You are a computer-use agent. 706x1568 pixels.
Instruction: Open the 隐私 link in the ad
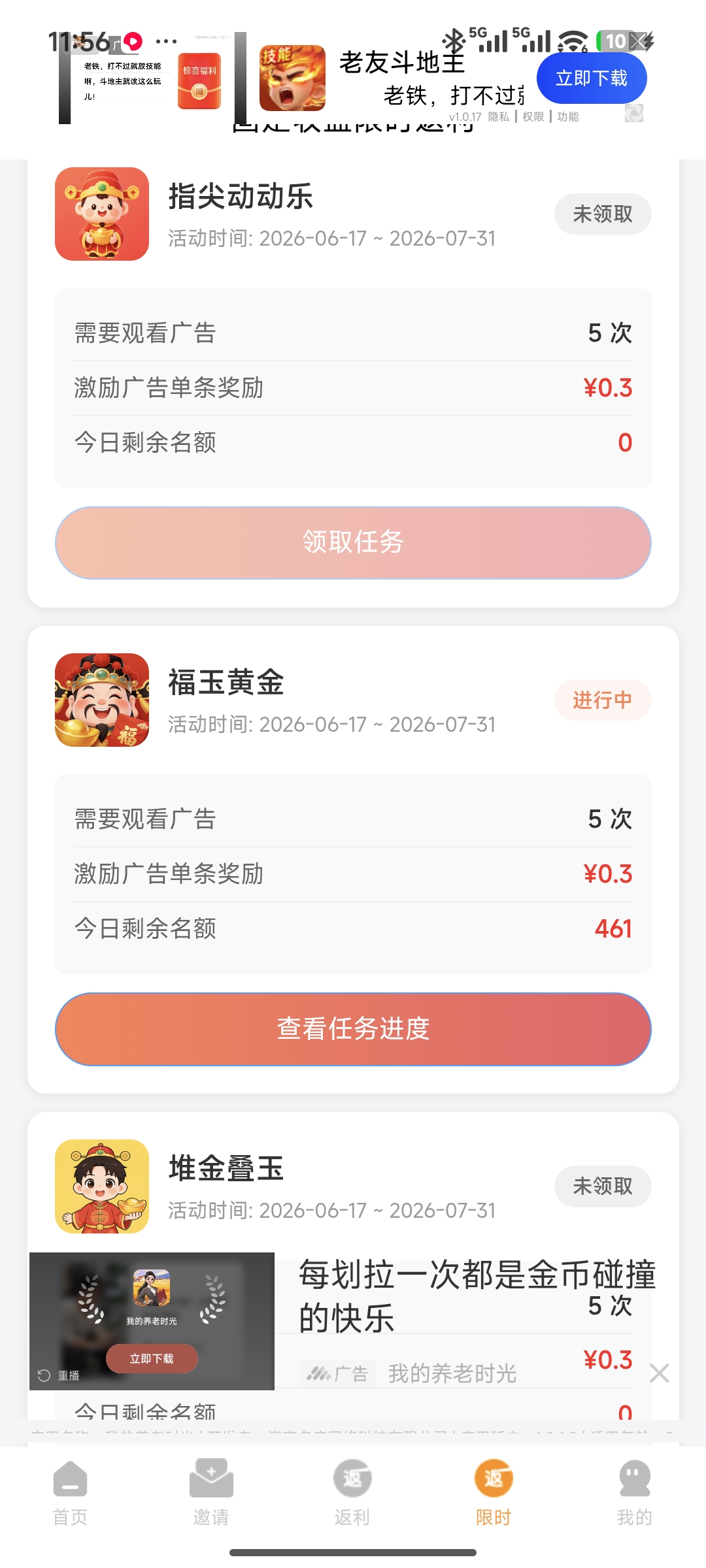499,116
